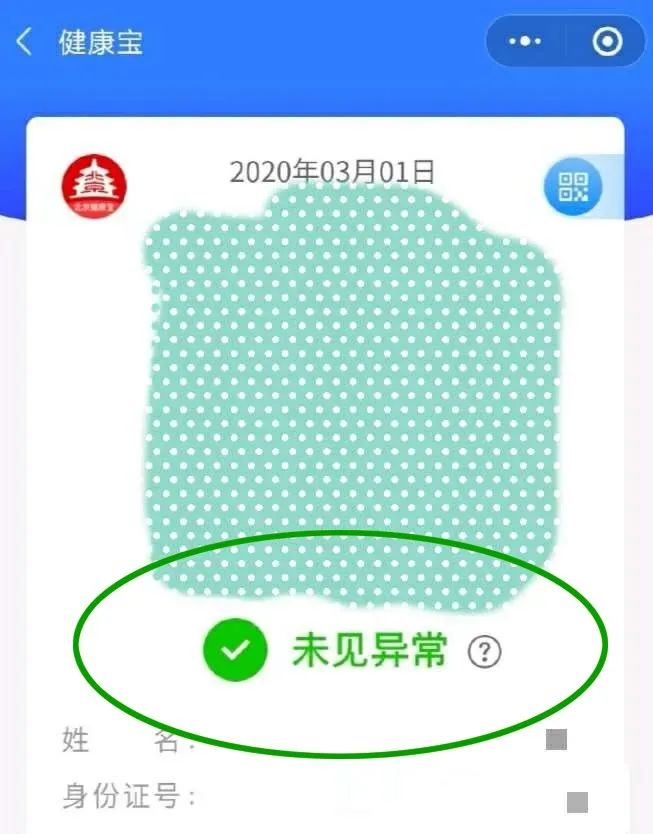Close the 健康宝 mini program
Viewport: 653px width, 834px height.
click(x=607, y=42)
